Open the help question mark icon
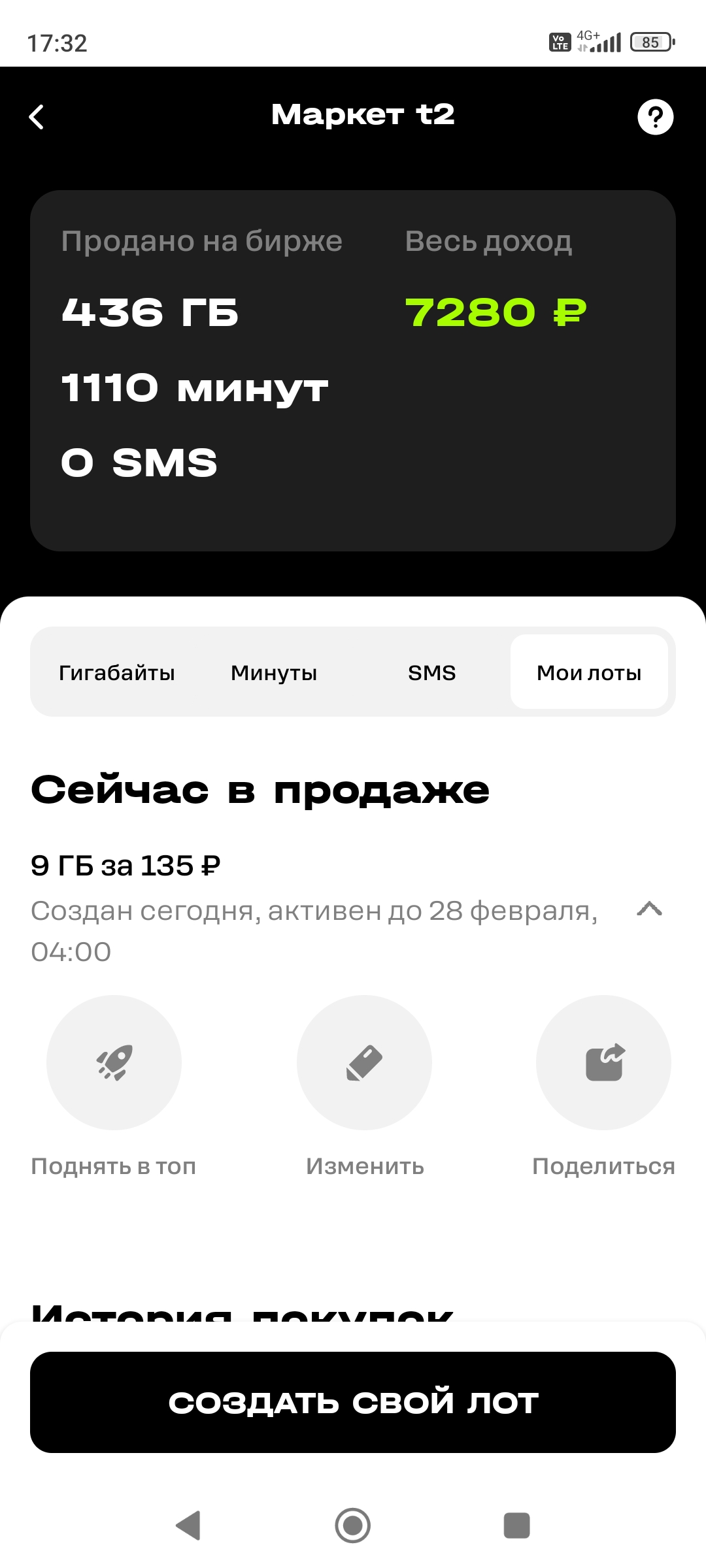 click(655, 117)
